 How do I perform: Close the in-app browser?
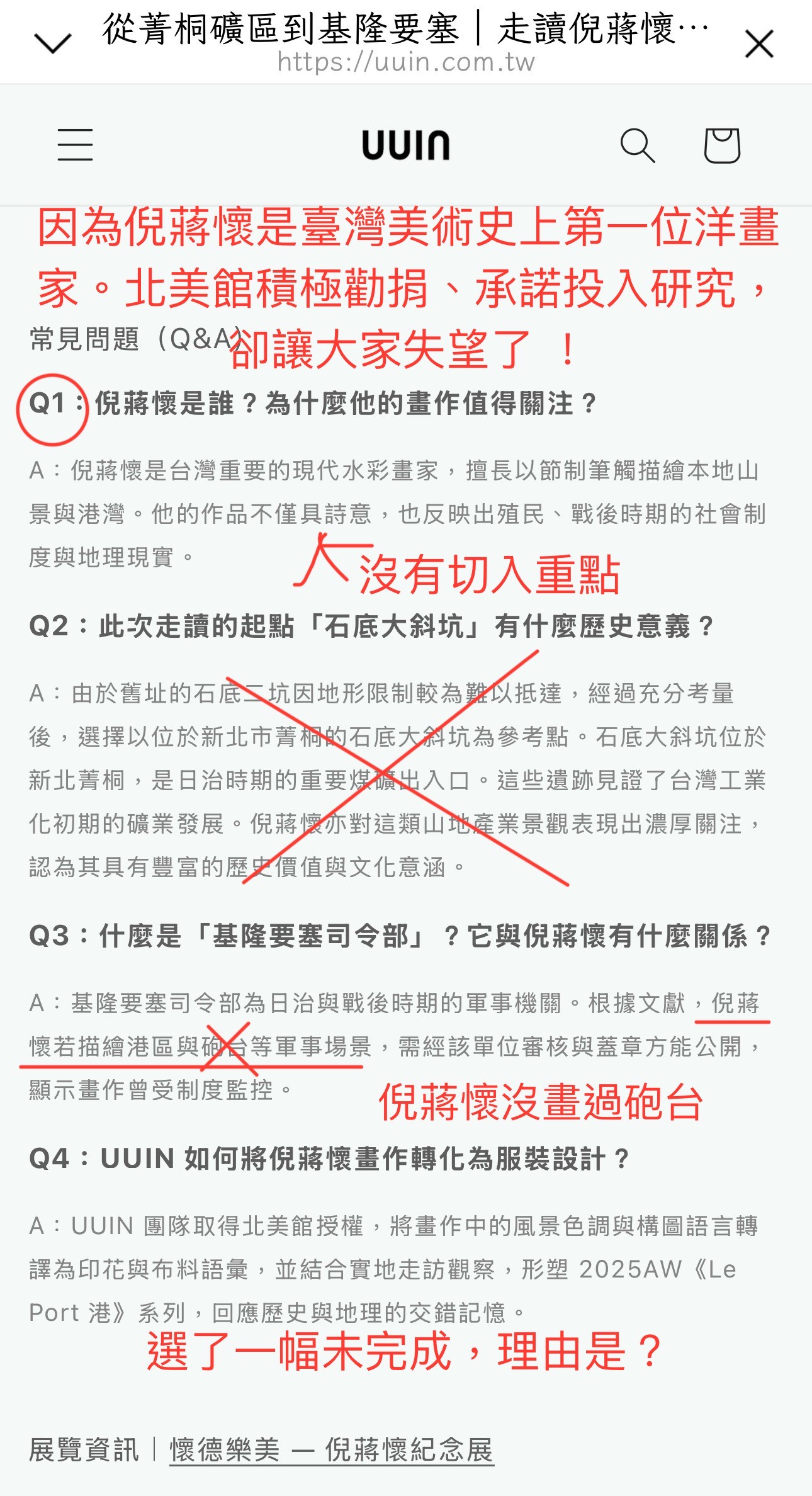tap(758, 44)
